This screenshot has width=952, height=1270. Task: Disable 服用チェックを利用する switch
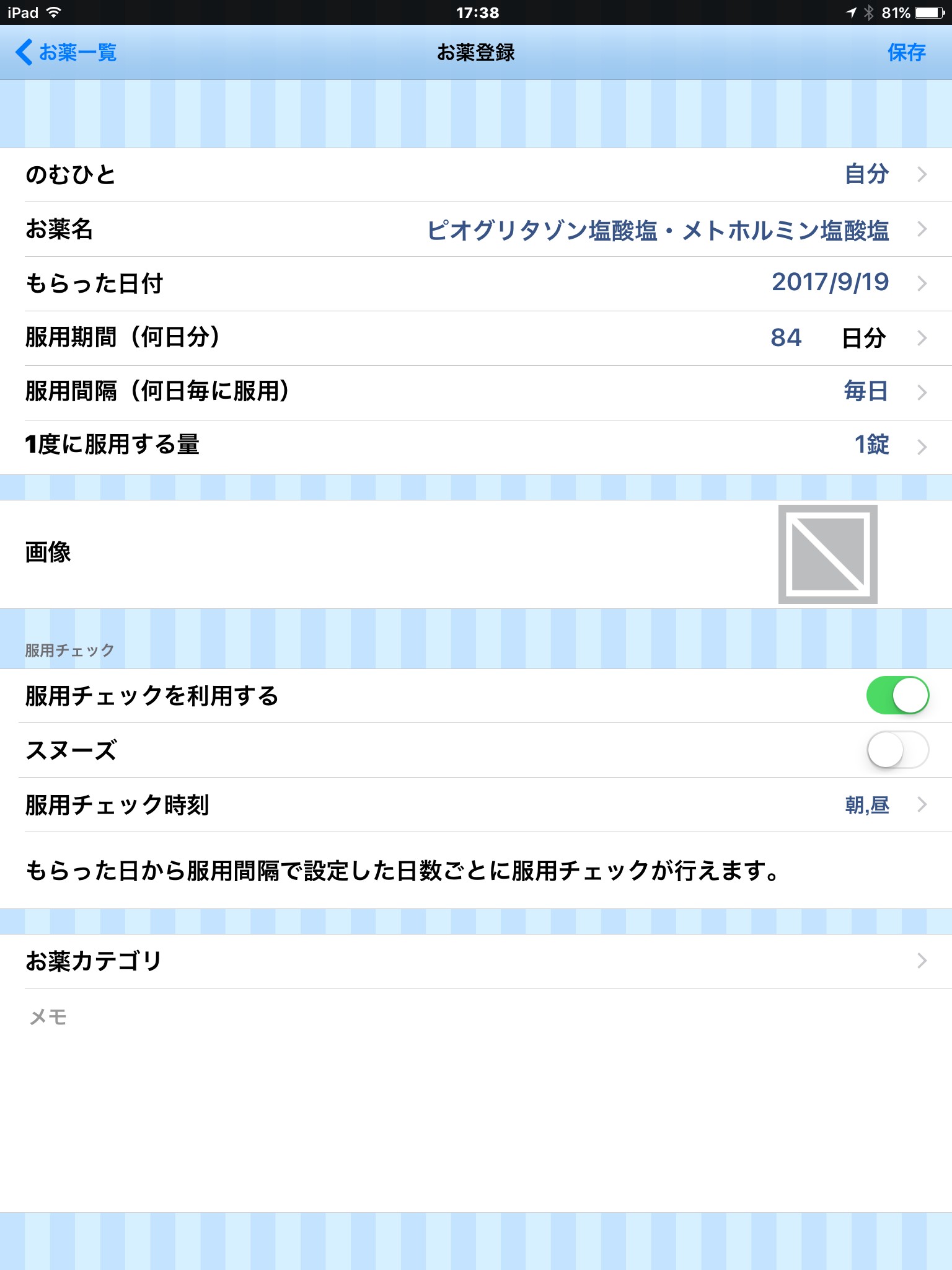click(897, 695)
